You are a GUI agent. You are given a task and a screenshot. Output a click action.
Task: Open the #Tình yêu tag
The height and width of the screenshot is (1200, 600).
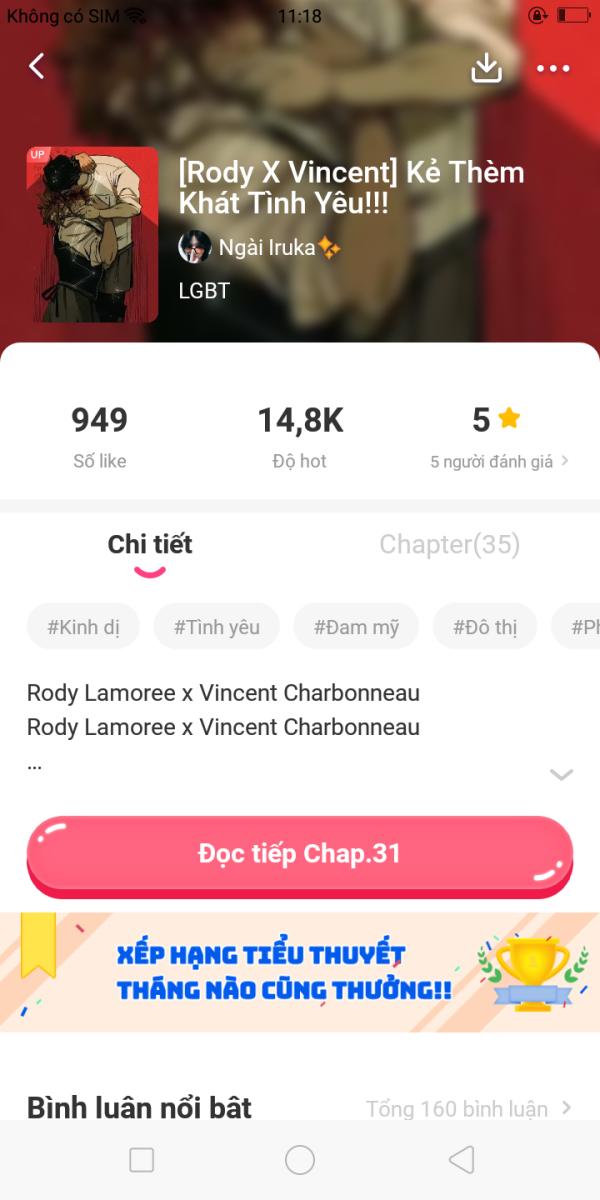click(x=216, y=627)
